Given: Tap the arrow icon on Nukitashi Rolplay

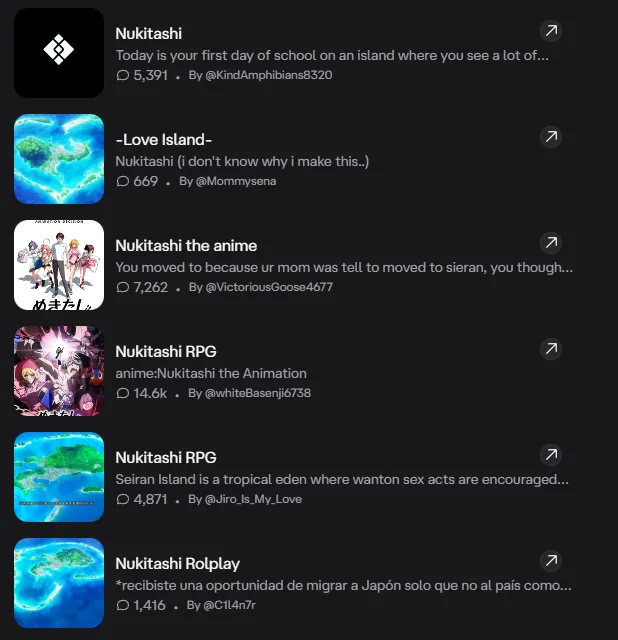Looking at the screenshot, I should [551, 561].
